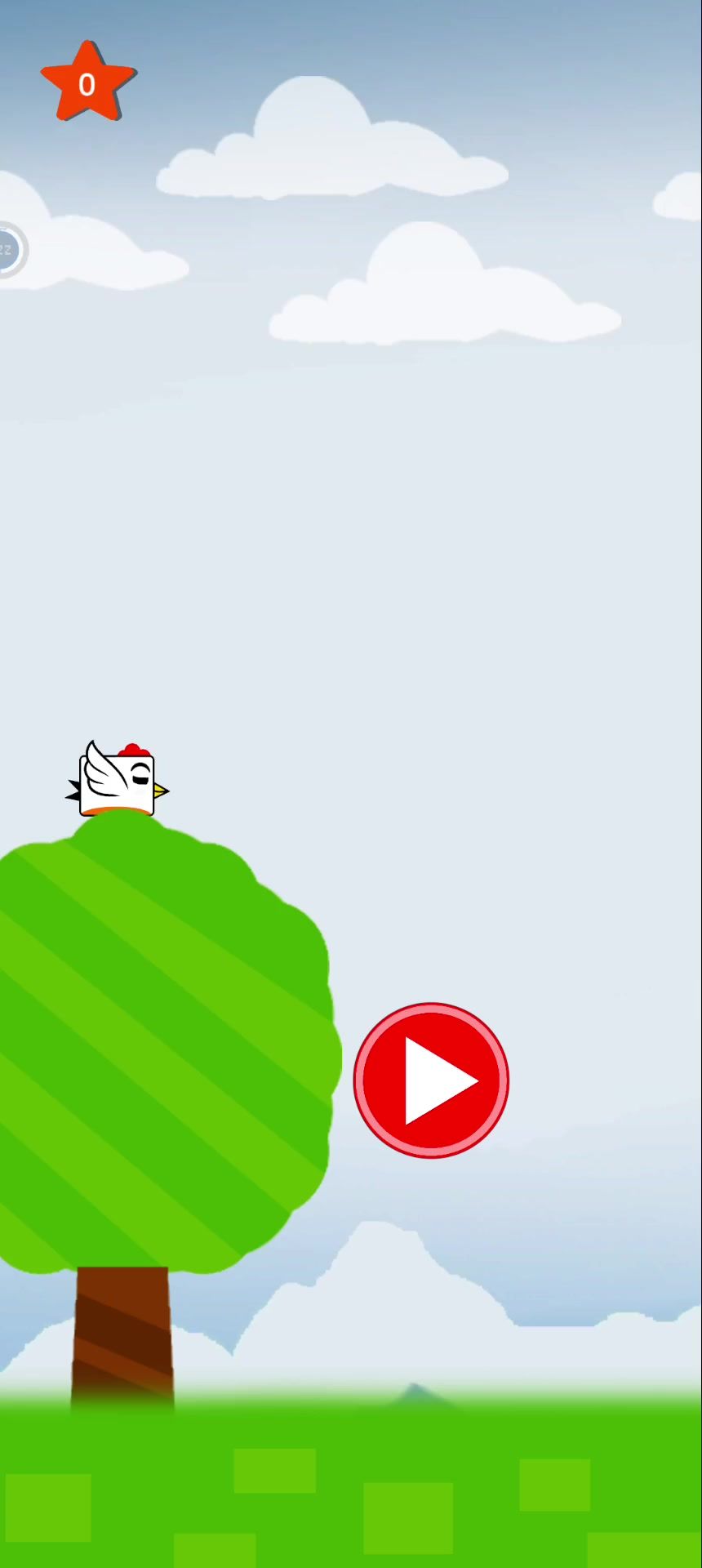This screenshot has height=1568, width=702.
Task: Start the game with the red play button
Action: (x=431, y=1080)
